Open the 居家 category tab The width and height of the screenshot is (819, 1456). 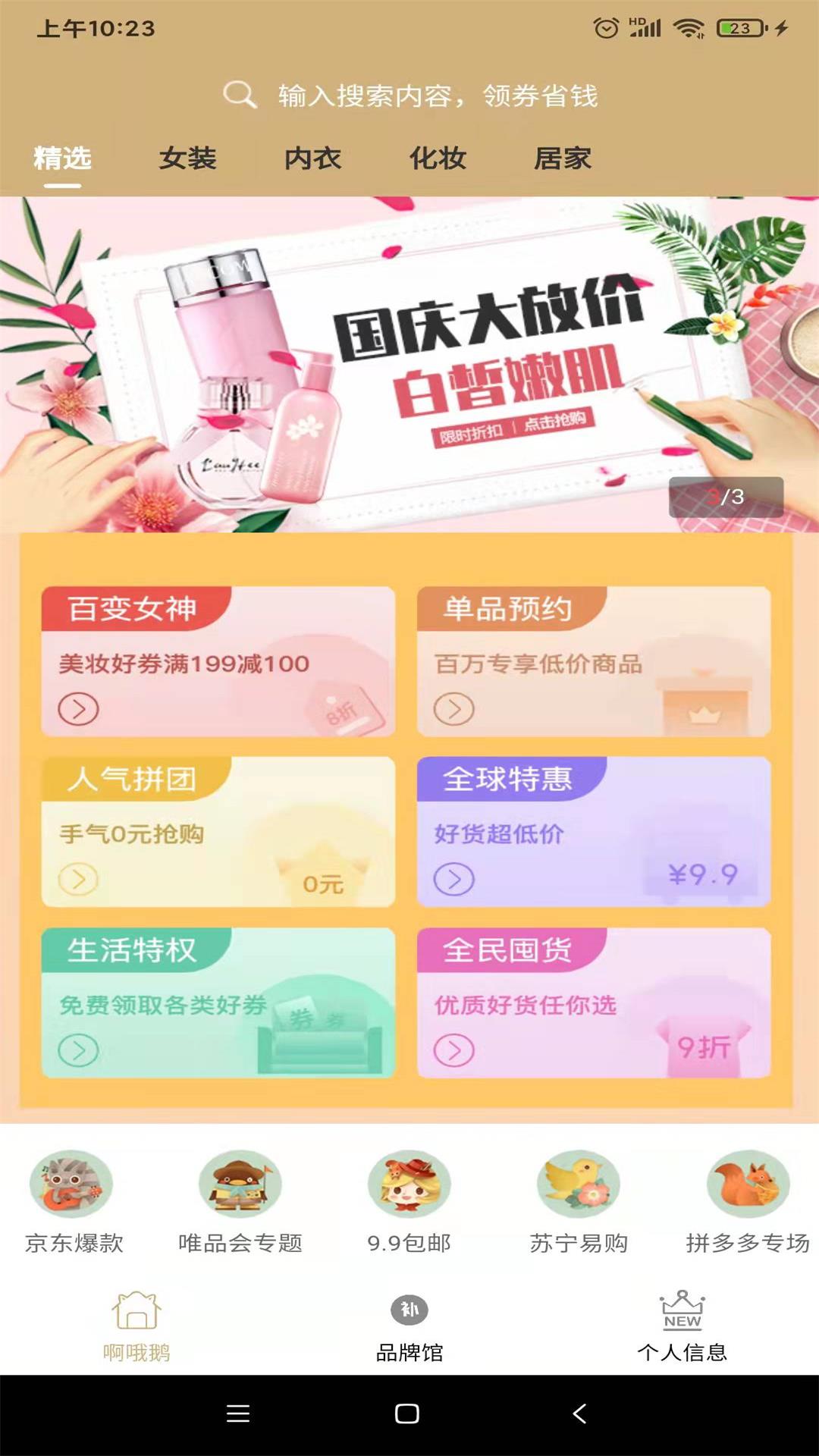pyautogui.click(x=563, y=158)
